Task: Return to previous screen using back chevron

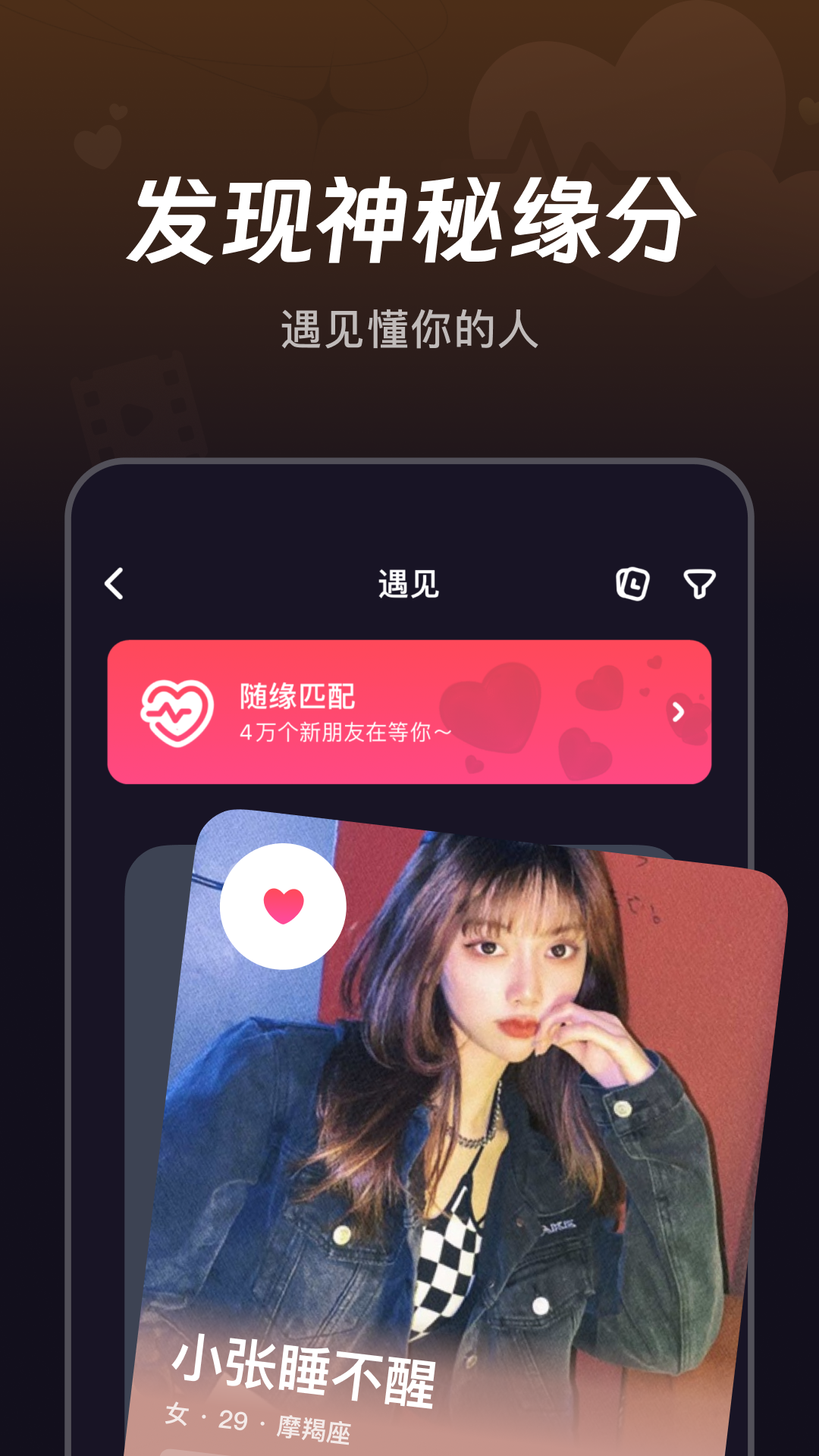Action: click(x=115, y=584)
